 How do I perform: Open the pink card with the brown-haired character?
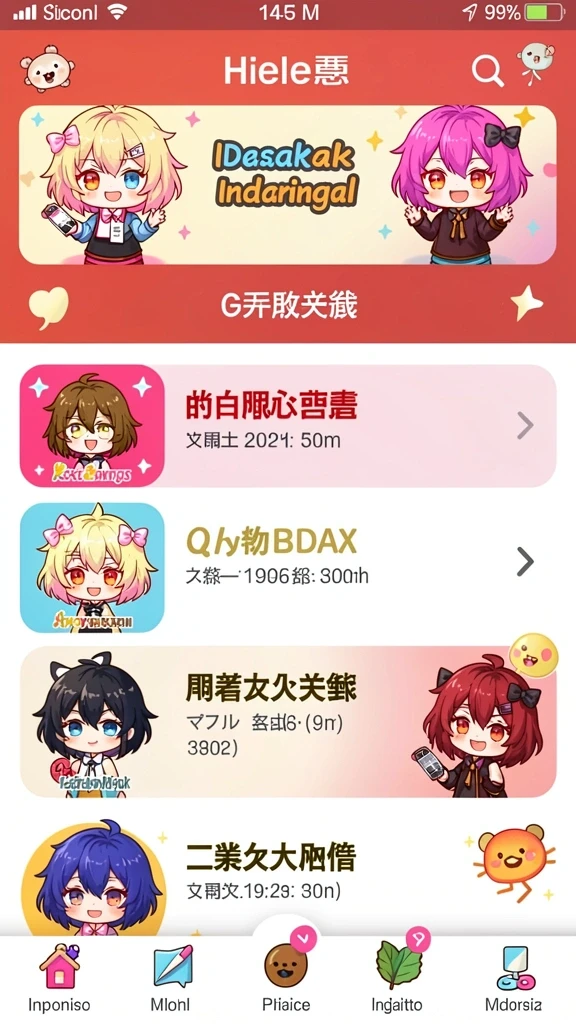(x=288, y=426)
